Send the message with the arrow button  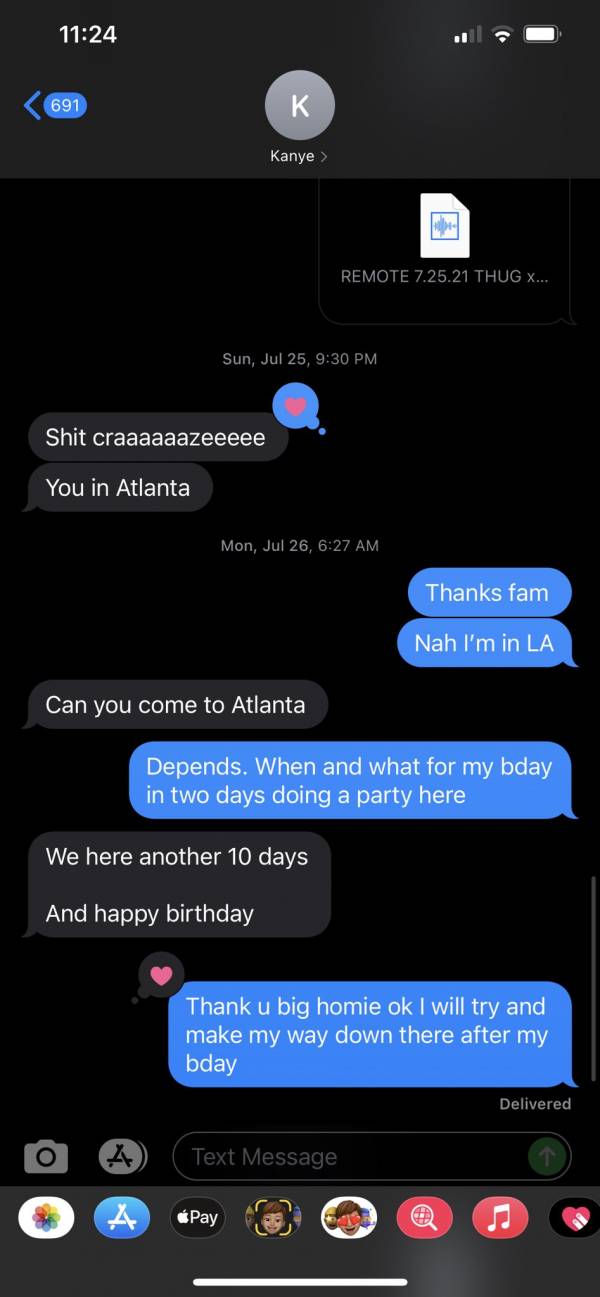[546, 1157]
